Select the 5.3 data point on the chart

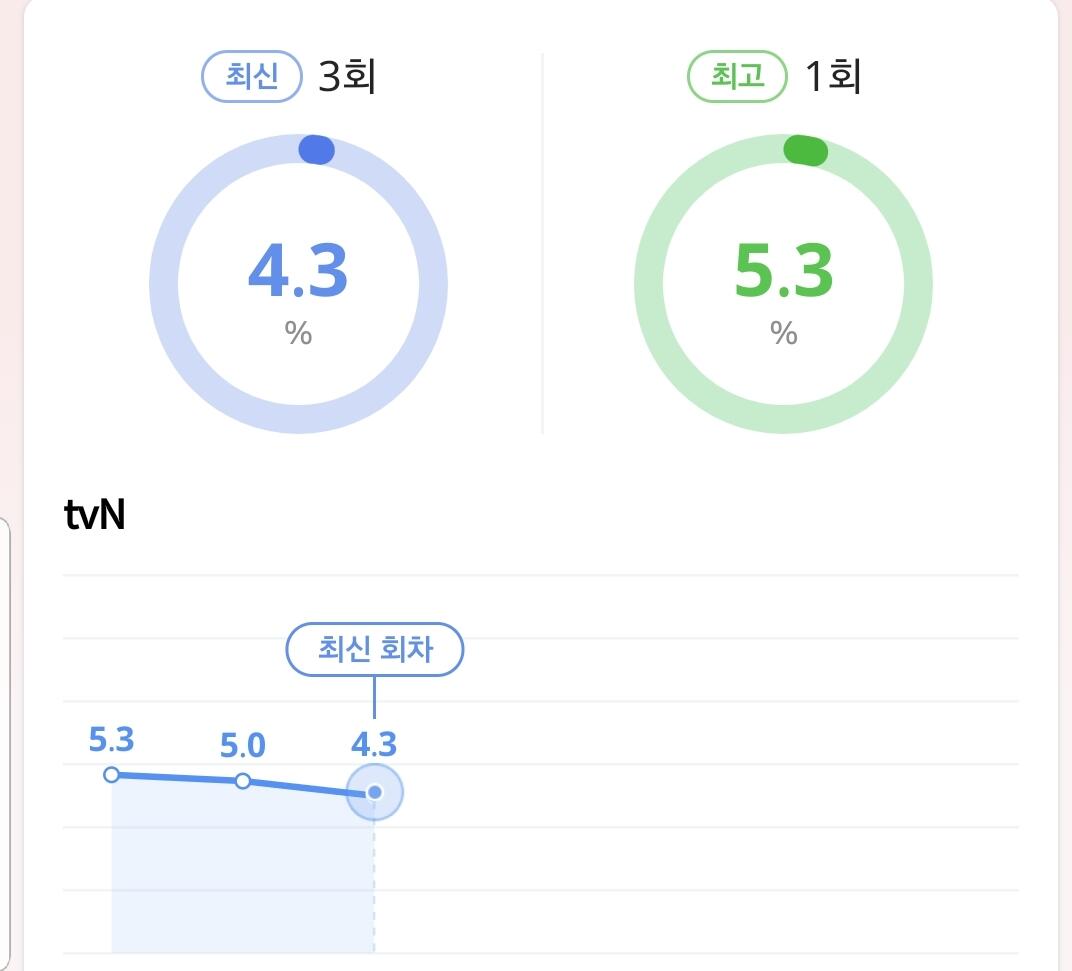coord(111,775)
